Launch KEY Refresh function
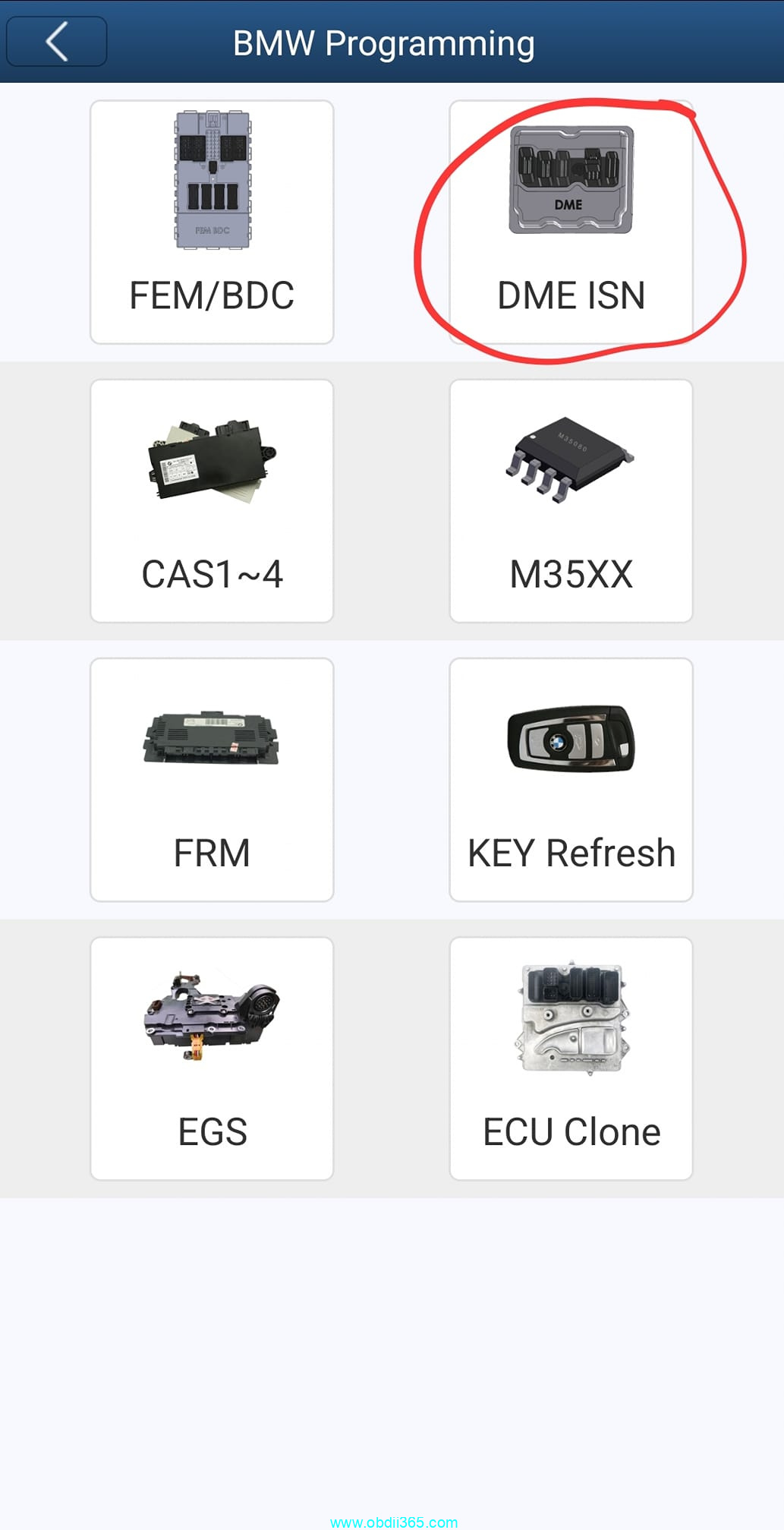 (x=571, y=780)
